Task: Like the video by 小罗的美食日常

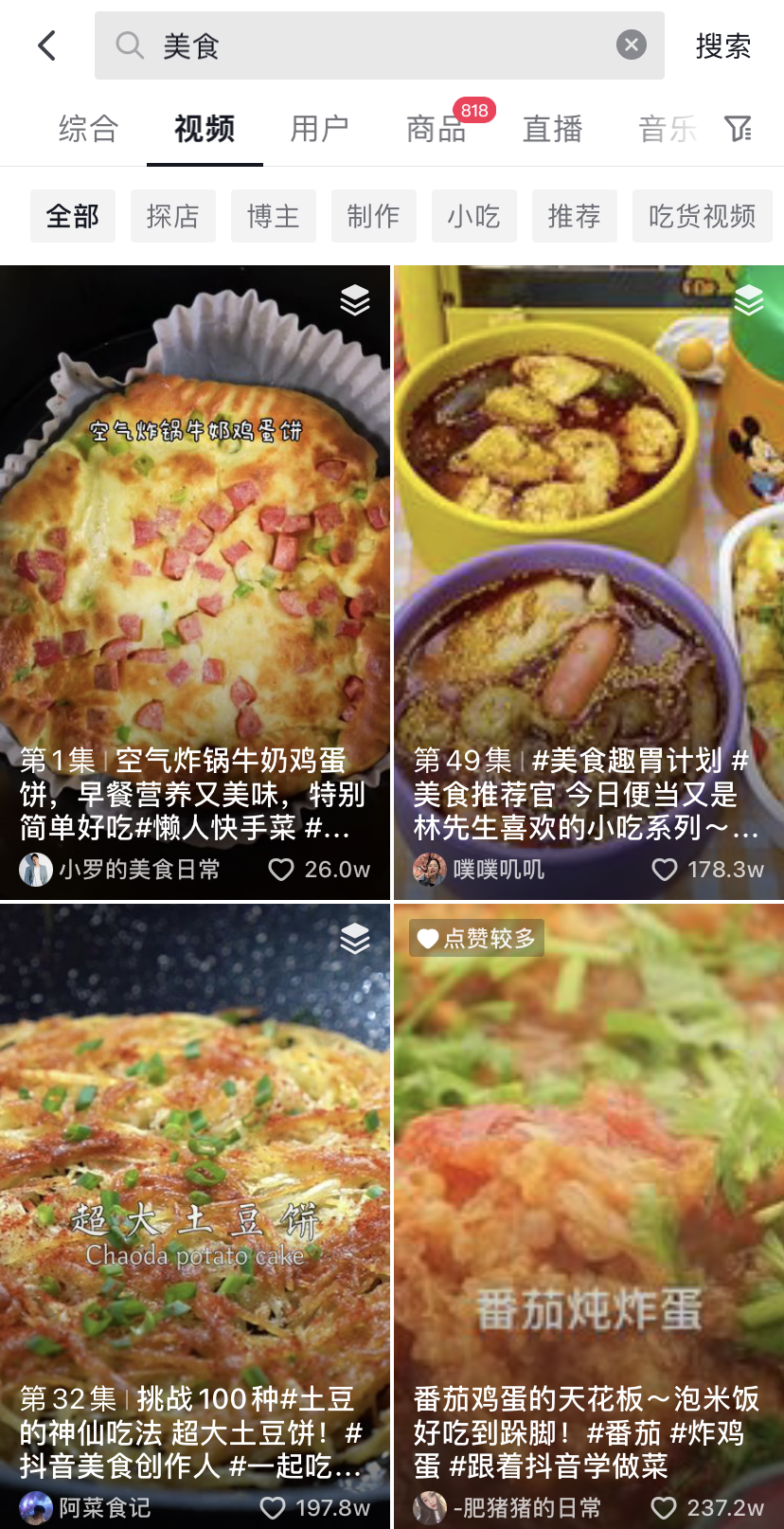Action: (281, 870)
